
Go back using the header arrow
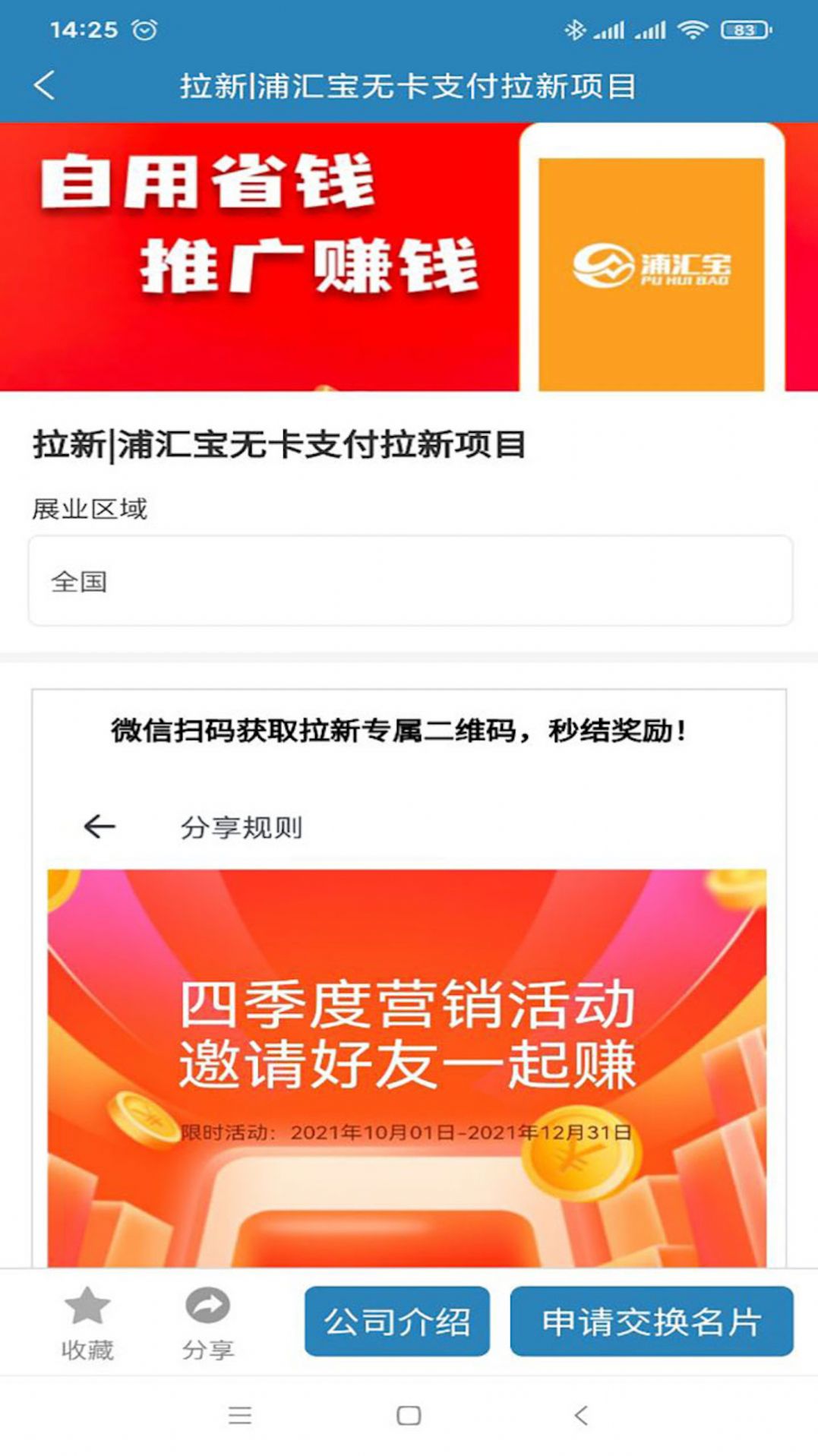[45, 85]
